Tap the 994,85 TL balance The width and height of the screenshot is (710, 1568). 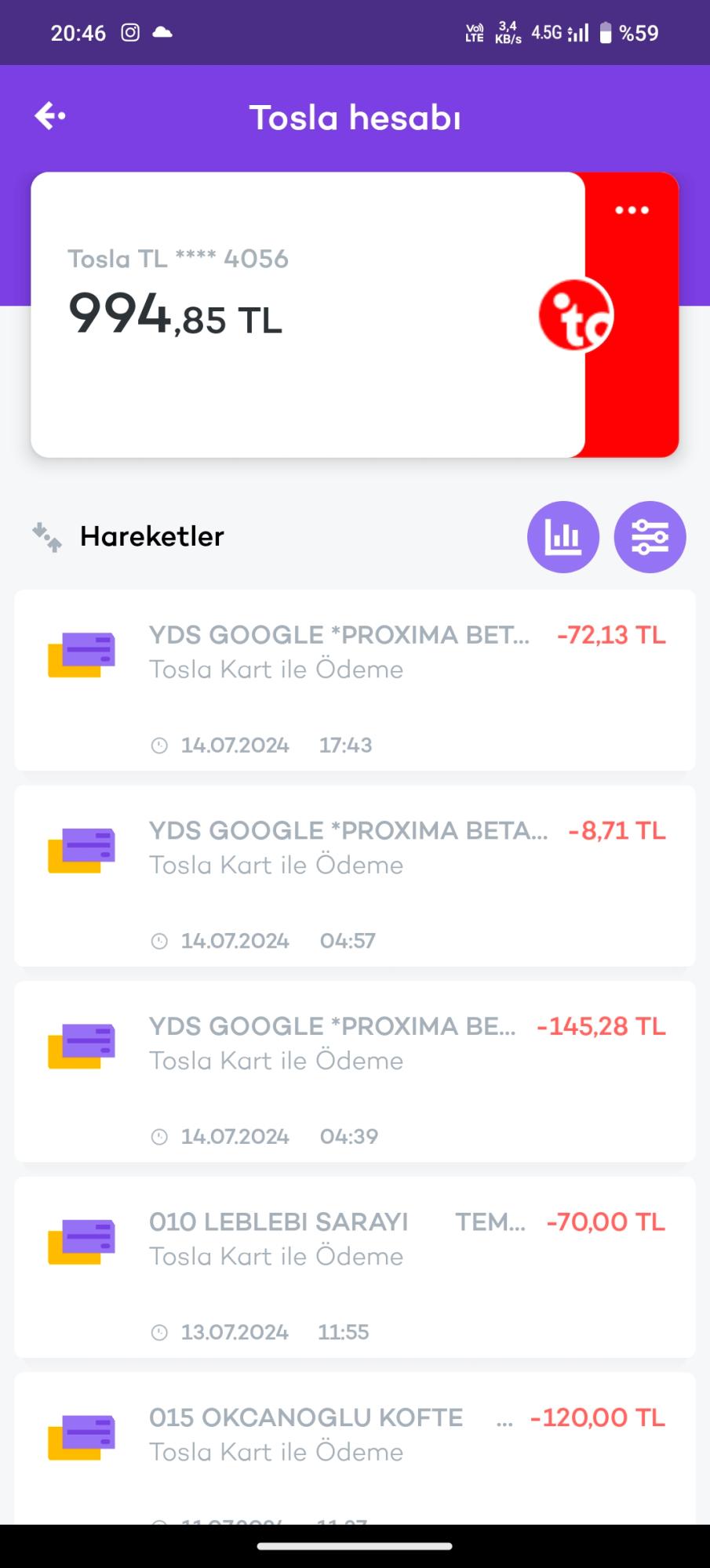[x=174, y=316]
